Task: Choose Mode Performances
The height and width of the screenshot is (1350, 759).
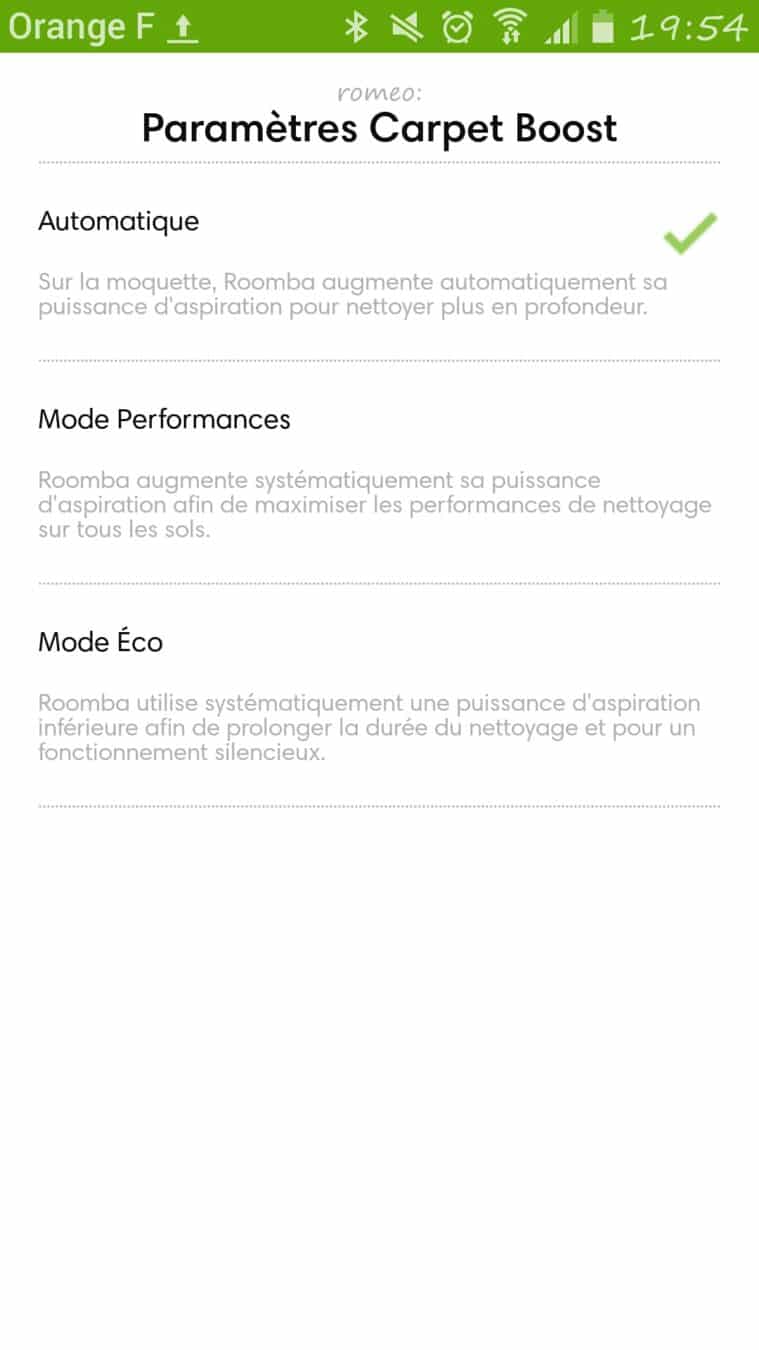Action: tap(164, 419)
